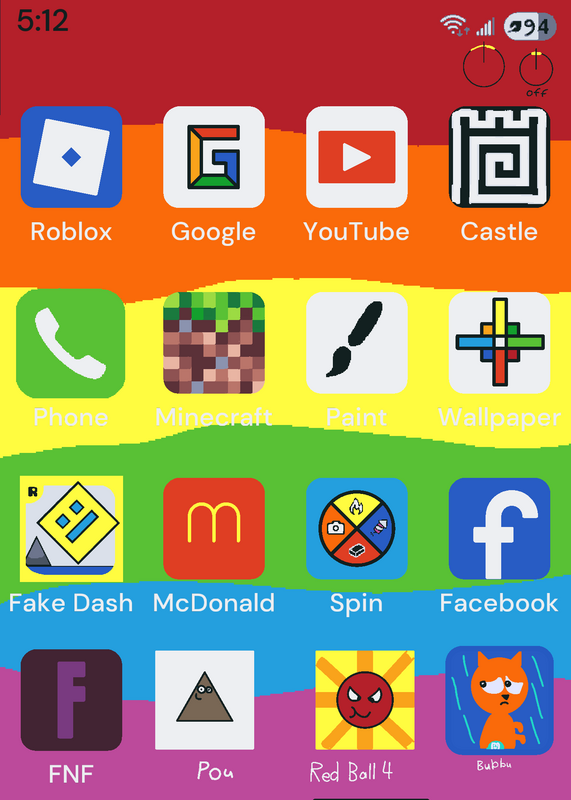571x800 pixels.
Task: Launch the Google app
Action: tap(214, 157)
